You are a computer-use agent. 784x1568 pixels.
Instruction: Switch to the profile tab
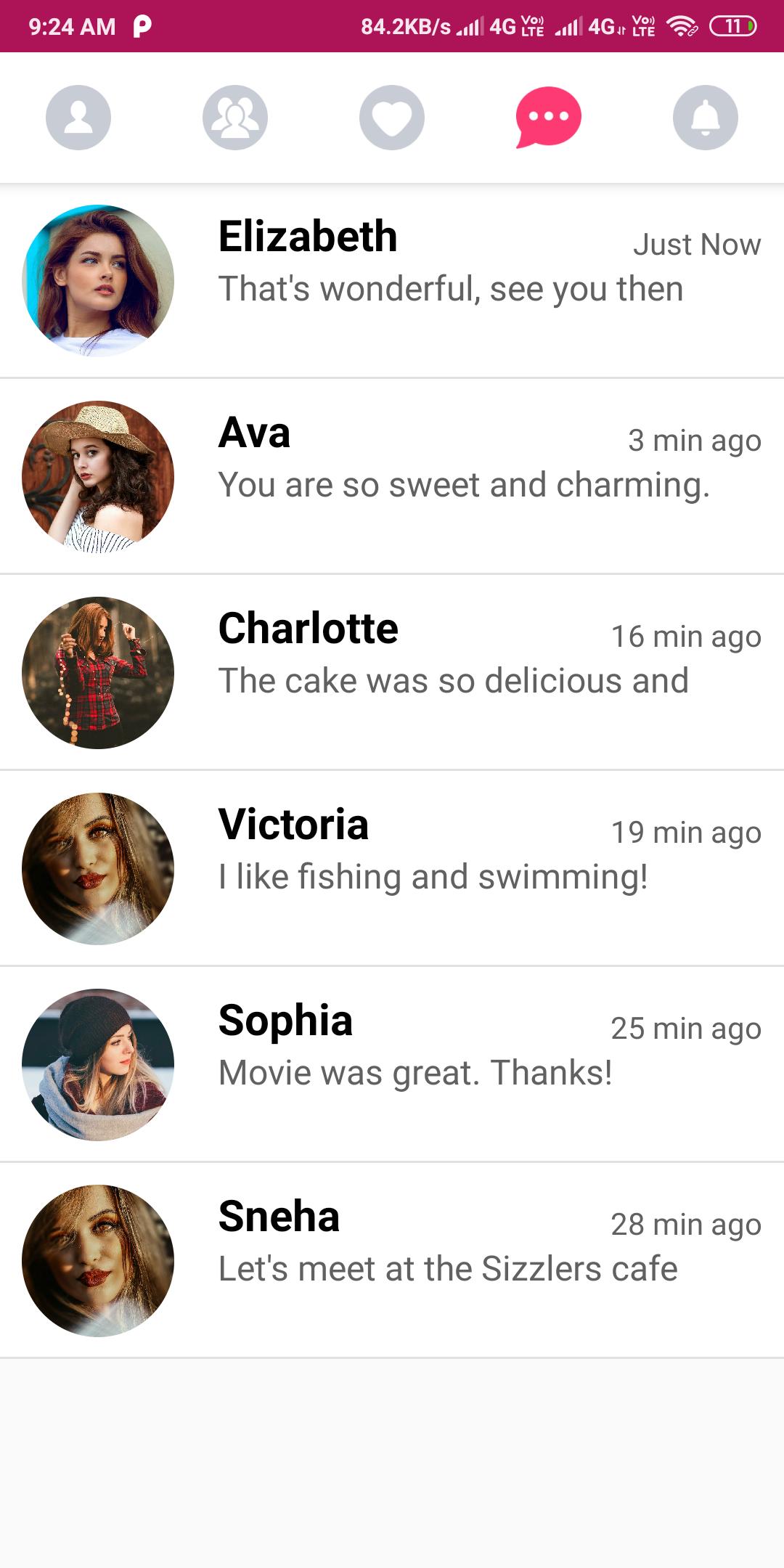[x=78, y=118]
